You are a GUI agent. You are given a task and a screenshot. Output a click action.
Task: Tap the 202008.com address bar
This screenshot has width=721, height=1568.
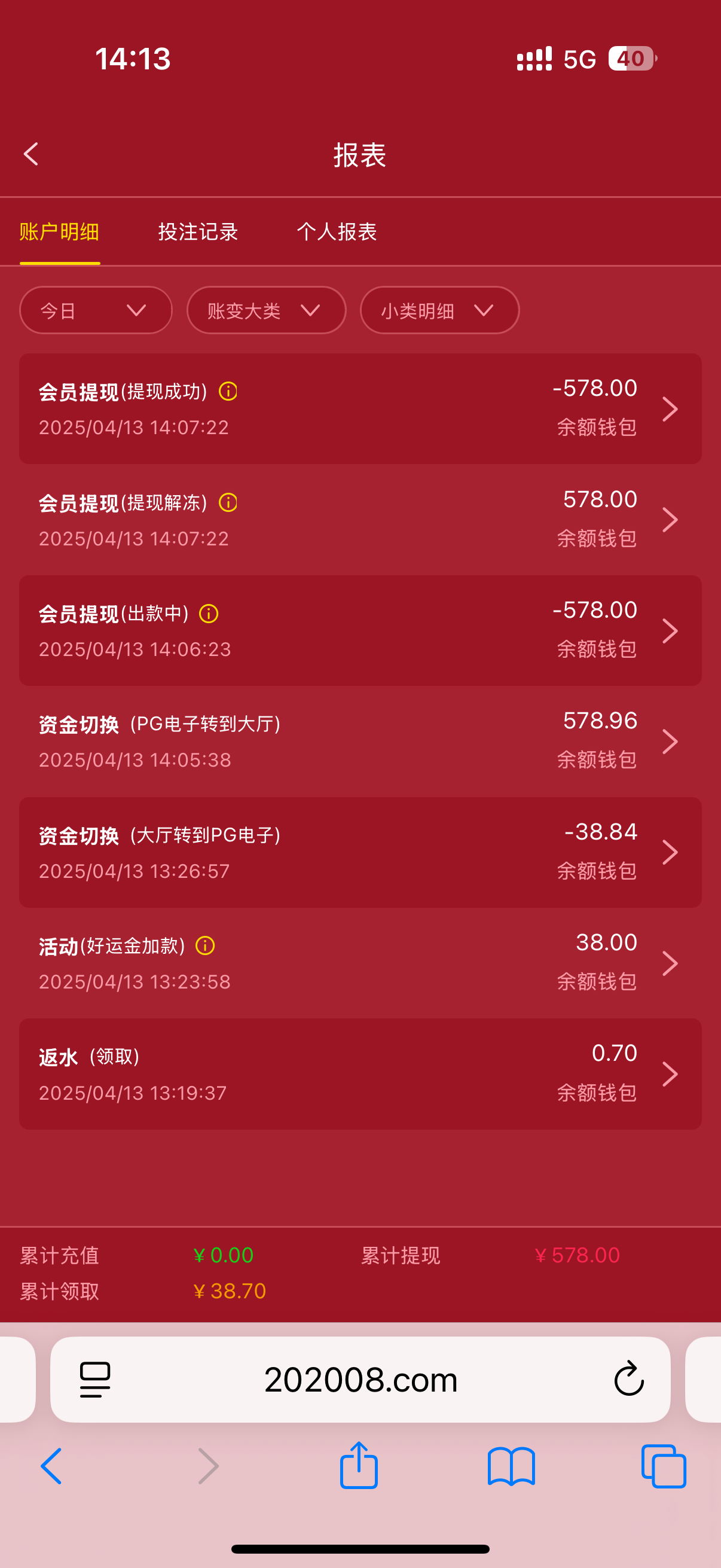click(x=360, y=1379)
